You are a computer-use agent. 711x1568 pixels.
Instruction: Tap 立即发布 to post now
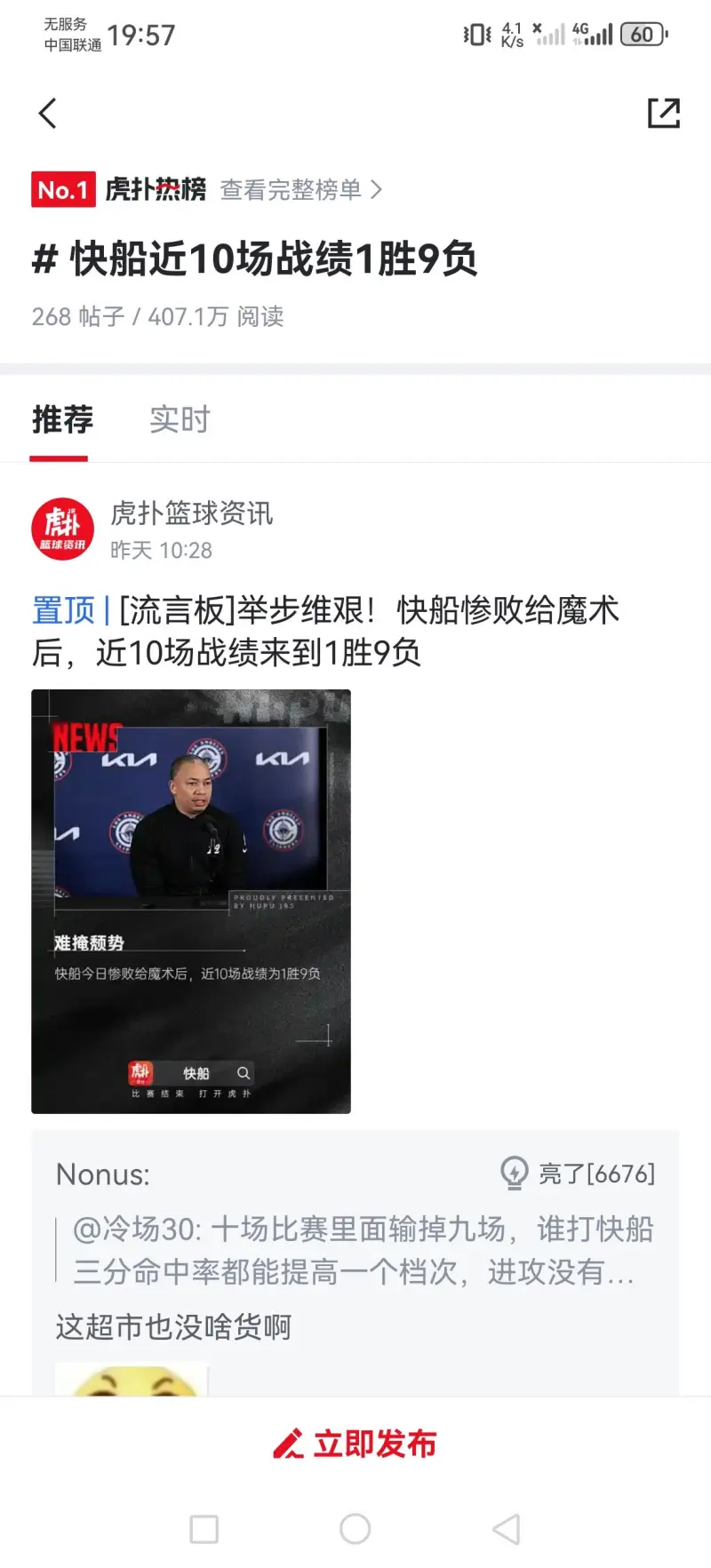(355, 1444)
